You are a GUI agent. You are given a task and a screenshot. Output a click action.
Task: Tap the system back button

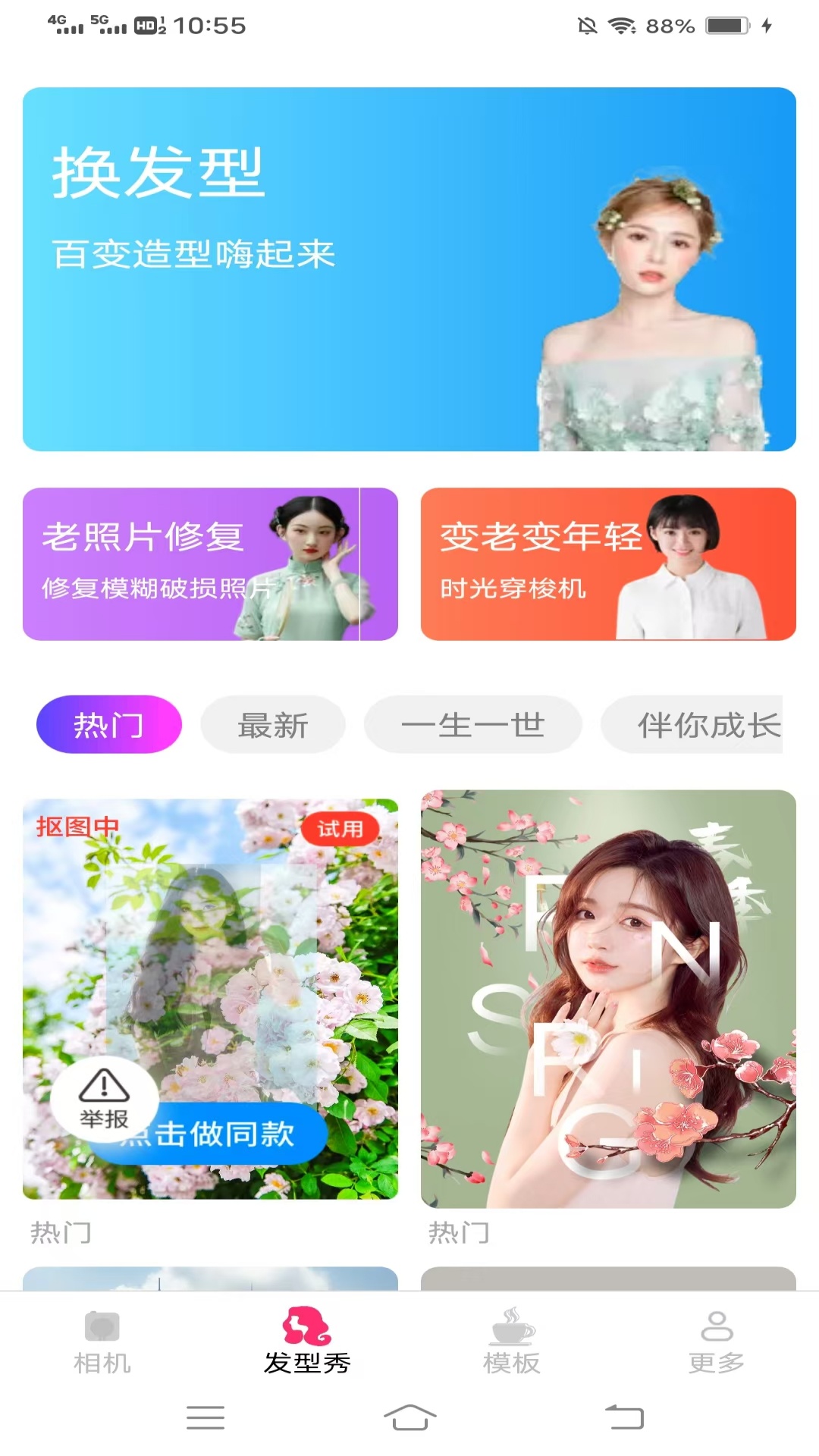tap(624, 1417)
